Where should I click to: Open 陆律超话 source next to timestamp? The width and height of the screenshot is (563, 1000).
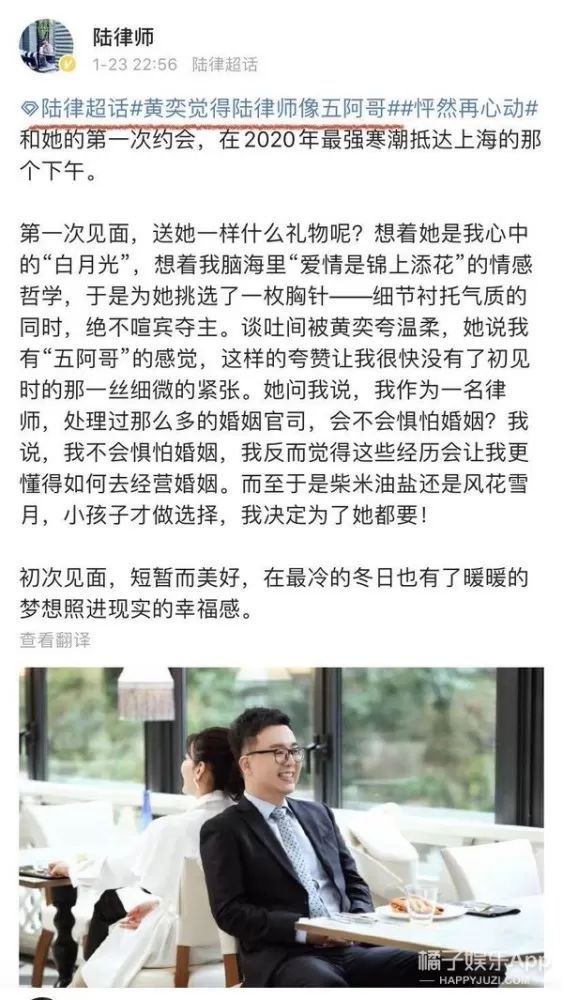(225, 64)
